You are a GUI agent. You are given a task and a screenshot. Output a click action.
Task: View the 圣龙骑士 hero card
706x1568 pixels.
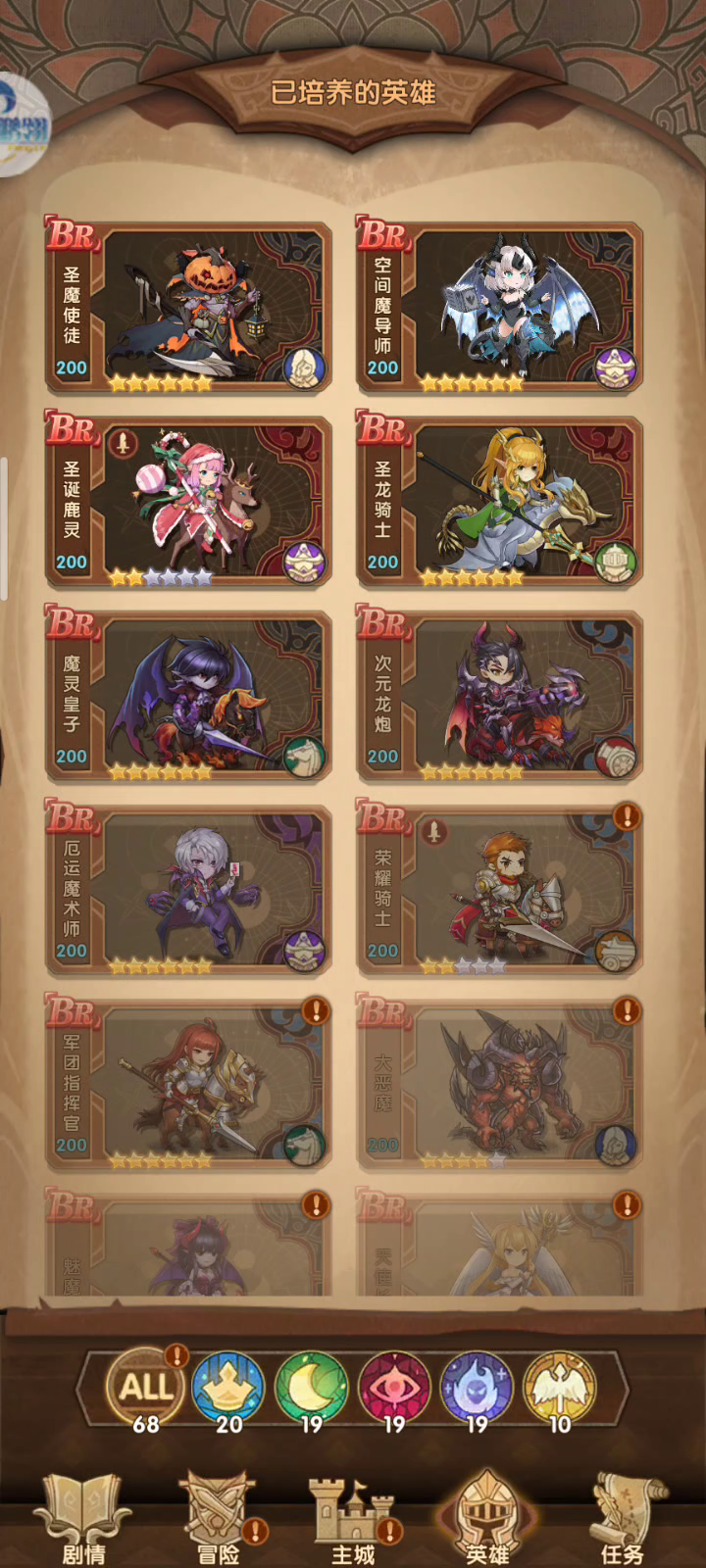tap(500, 502)
